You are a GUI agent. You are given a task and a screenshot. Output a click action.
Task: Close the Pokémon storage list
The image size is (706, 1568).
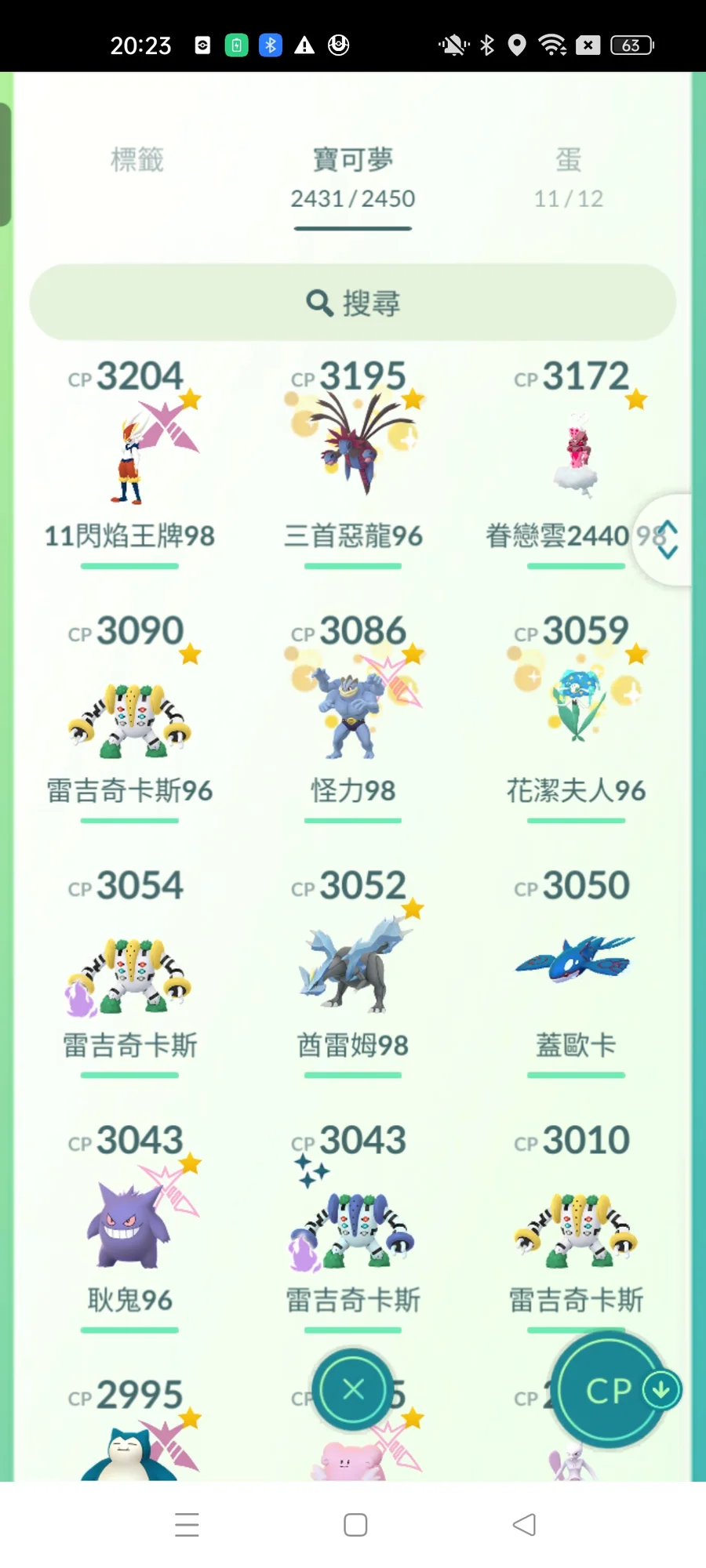tap(353, 1390)
